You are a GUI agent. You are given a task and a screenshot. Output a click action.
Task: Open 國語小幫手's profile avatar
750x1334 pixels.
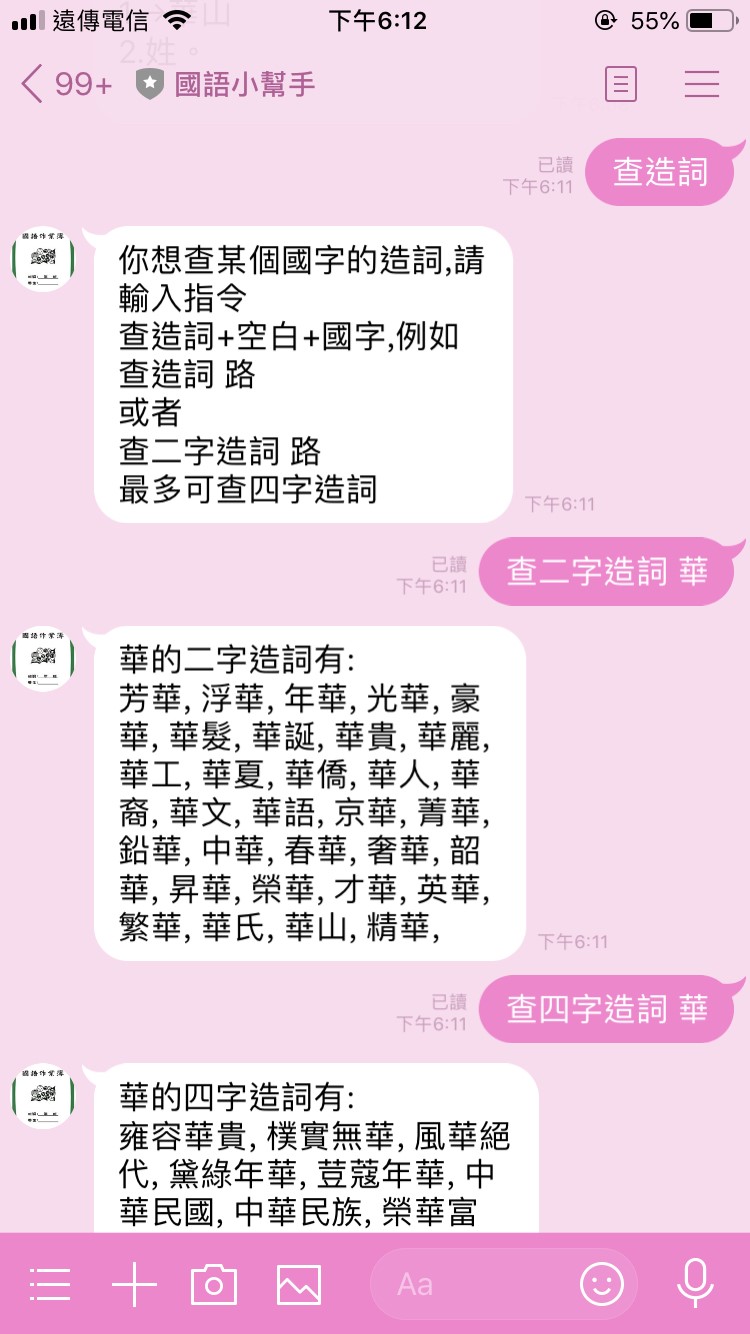42,258
